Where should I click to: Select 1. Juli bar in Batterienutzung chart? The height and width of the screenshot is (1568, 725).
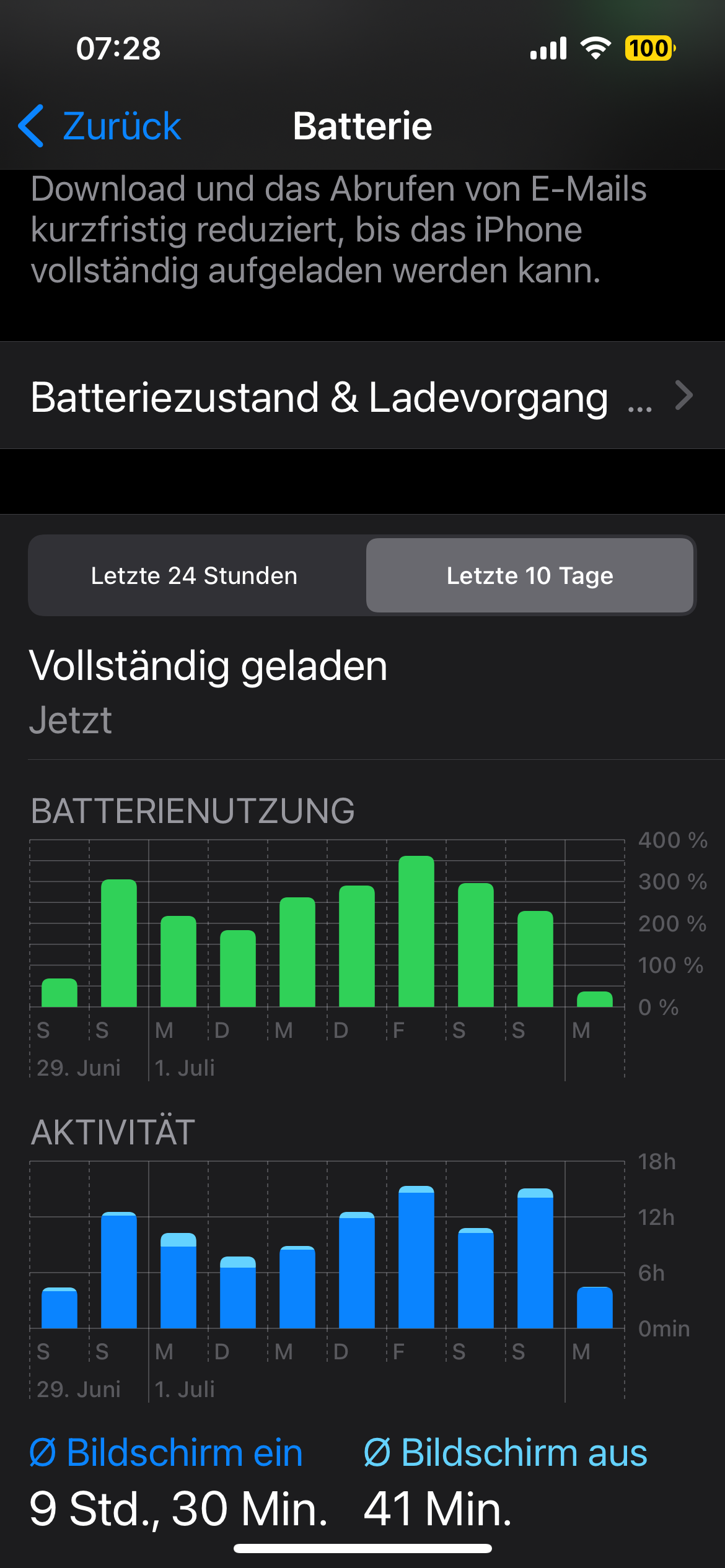[x=178, y=961]
